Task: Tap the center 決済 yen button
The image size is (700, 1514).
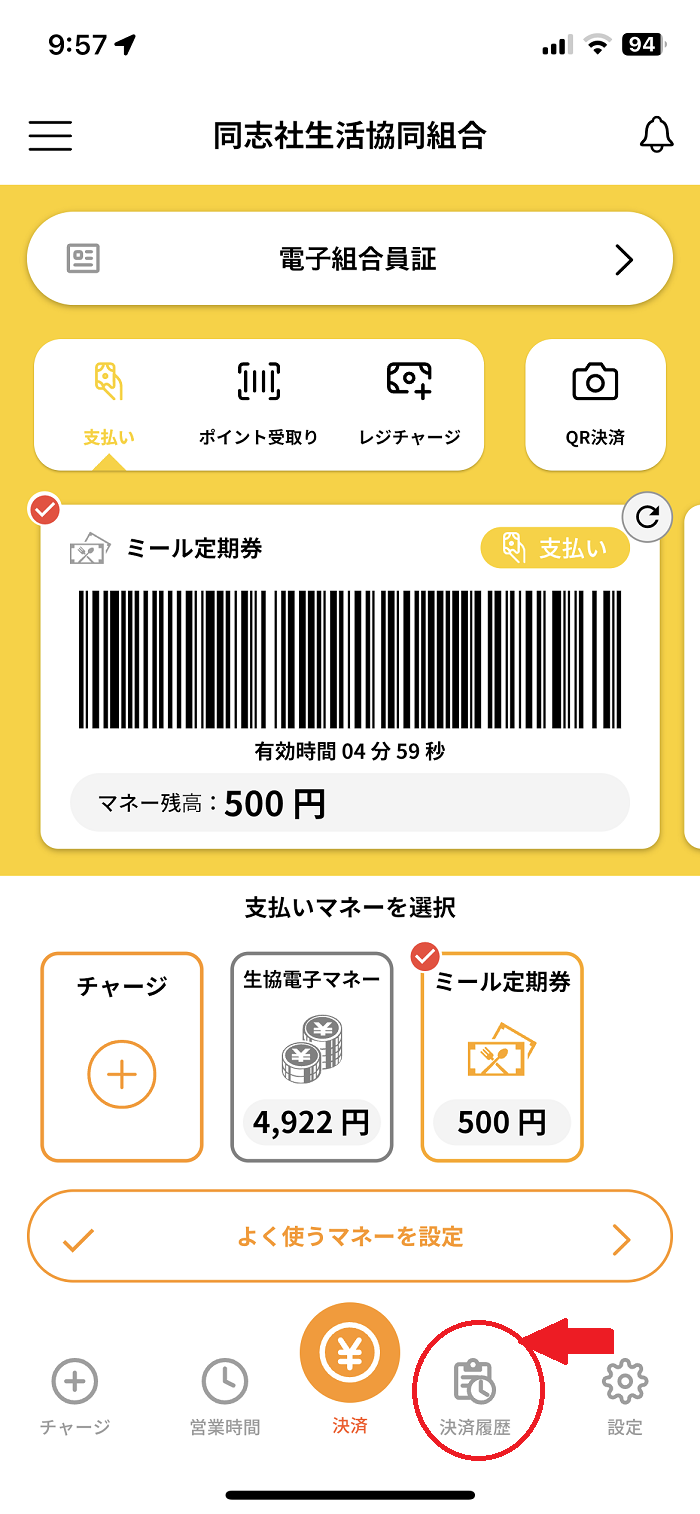Action: point(350,1353)
